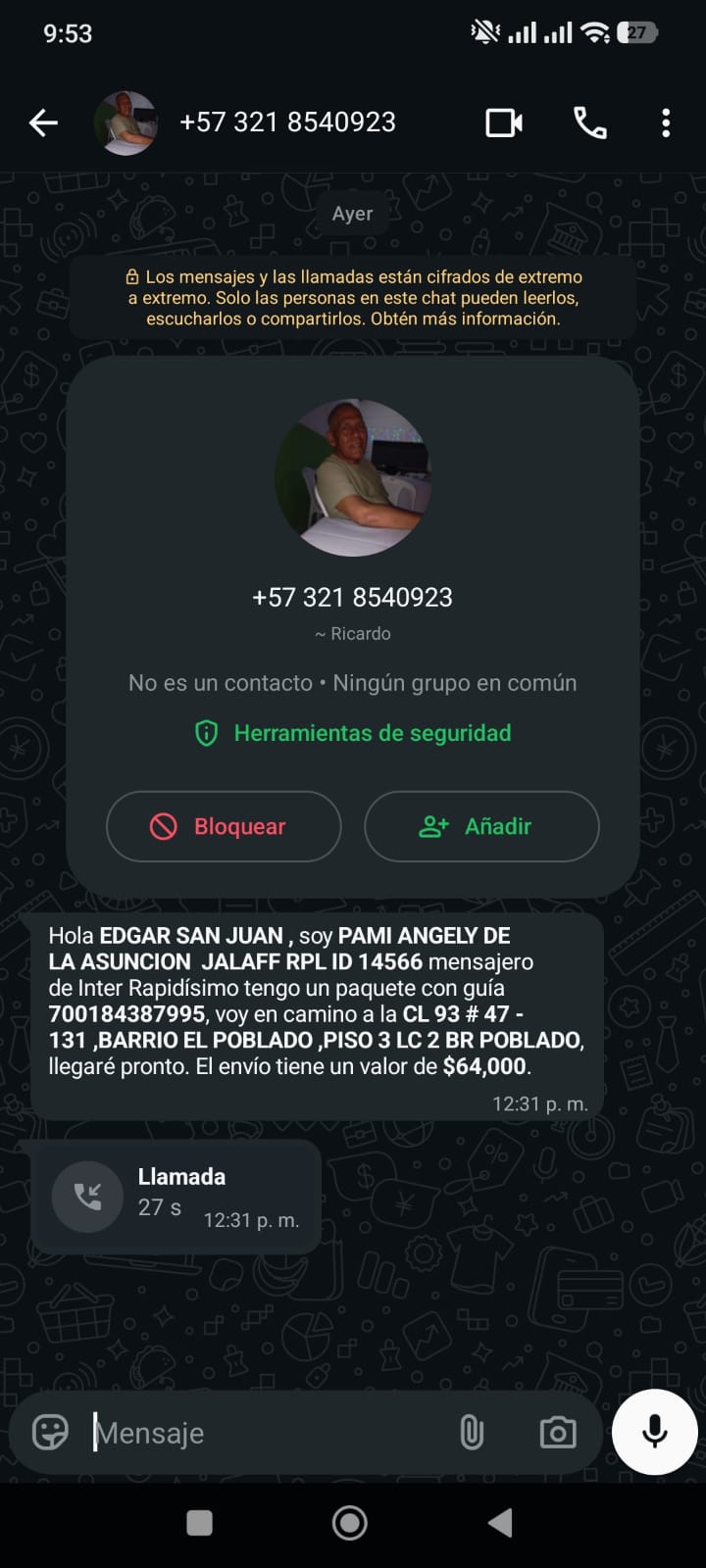Tap the tracking number 700184387995 link

tap(127, 1014)
